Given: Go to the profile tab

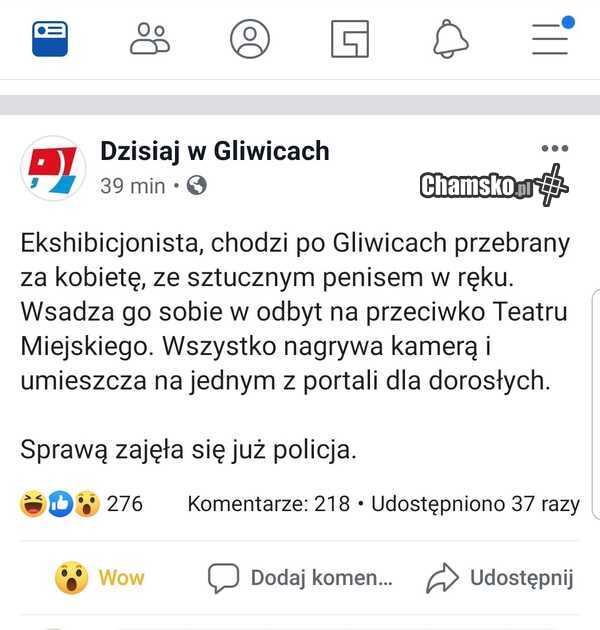Looking at the screenshot, I should 250,38.
